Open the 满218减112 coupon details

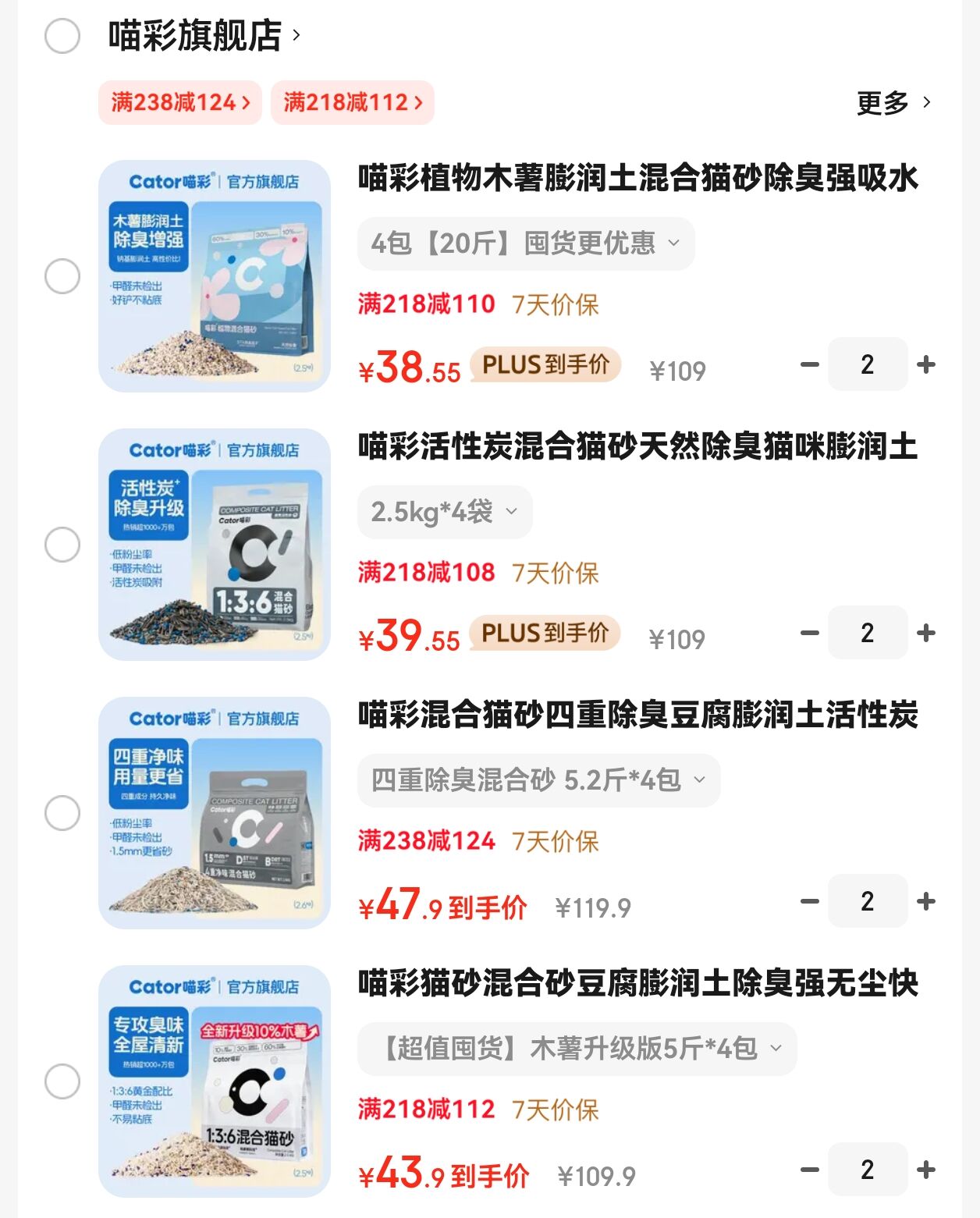[350, 102]
